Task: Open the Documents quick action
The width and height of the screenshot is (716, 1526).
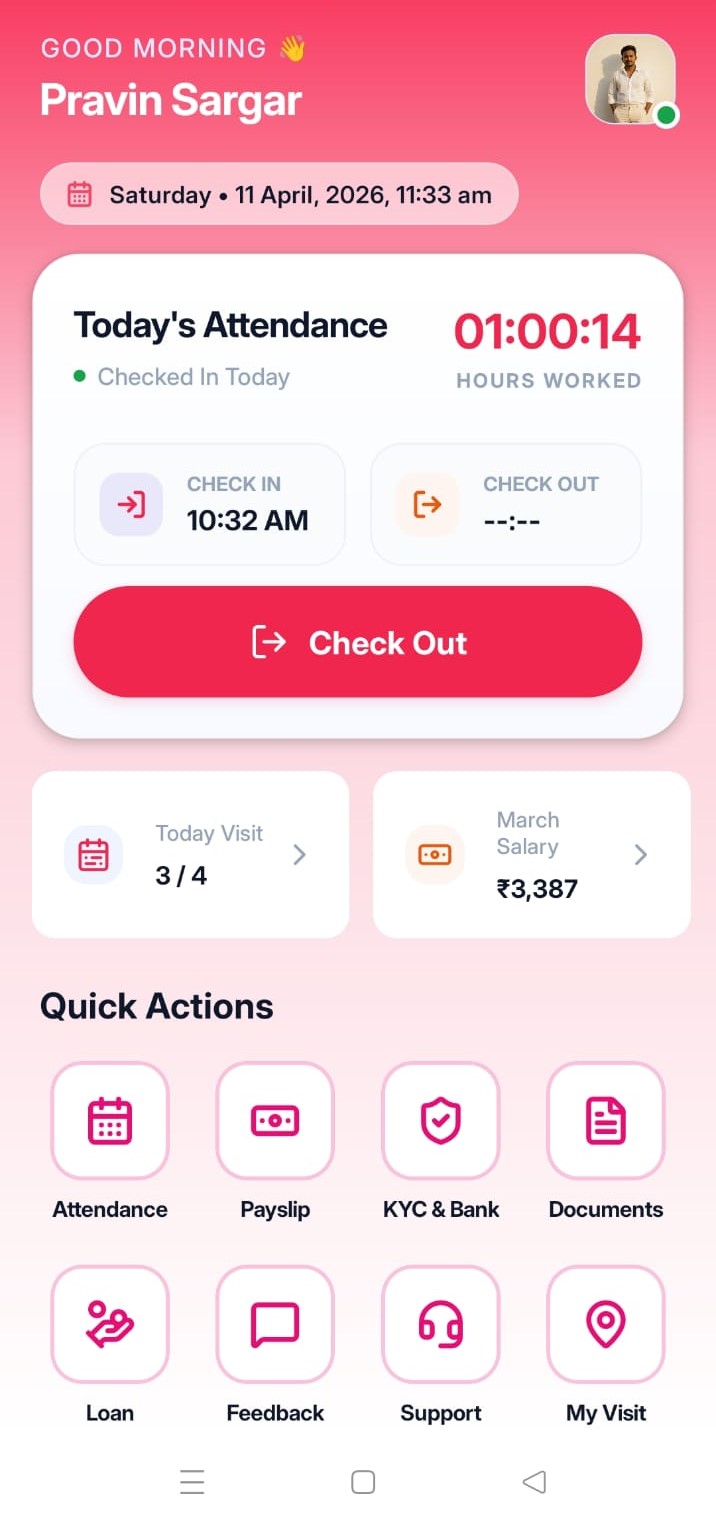Action: [605, 1121]
